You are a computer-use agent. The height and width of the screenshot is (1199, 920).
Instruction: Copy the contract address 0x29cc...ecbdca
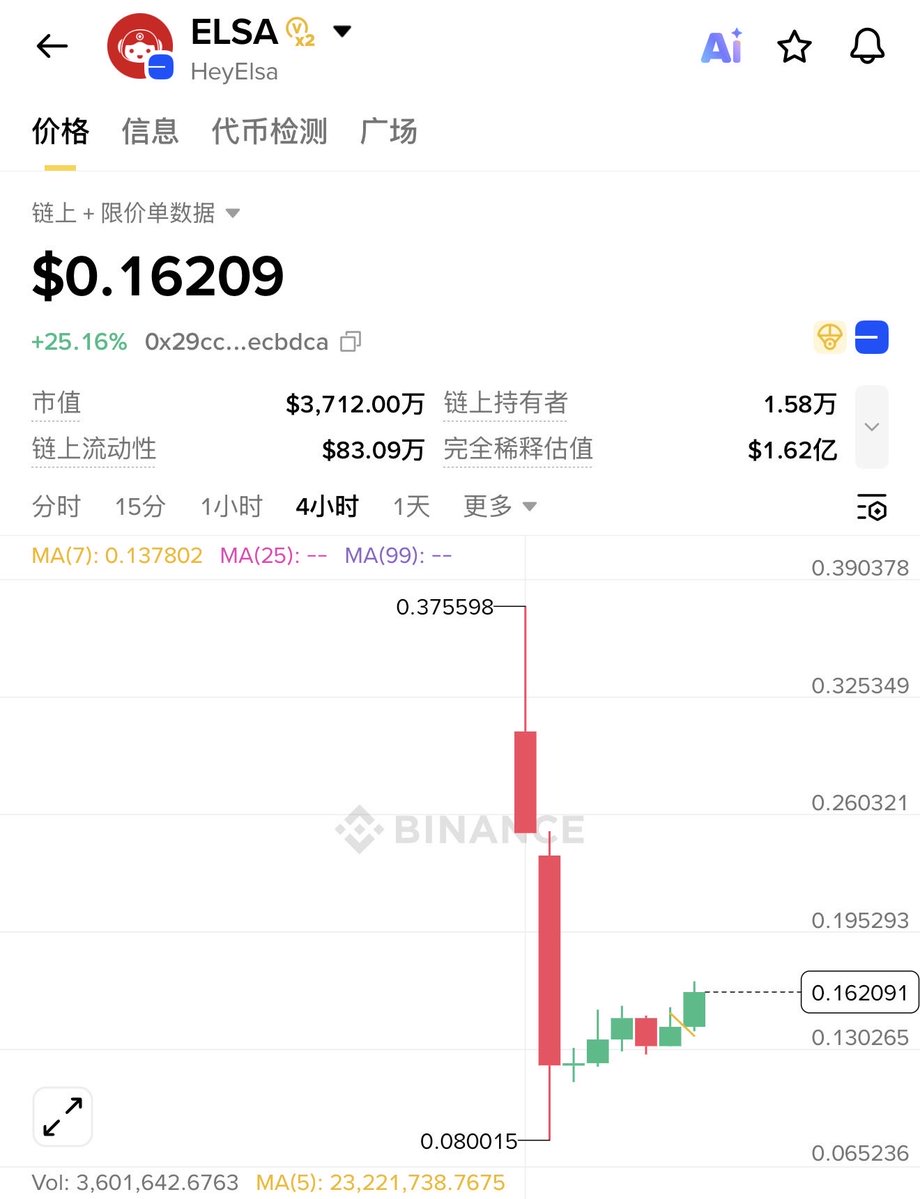[350, 342]
